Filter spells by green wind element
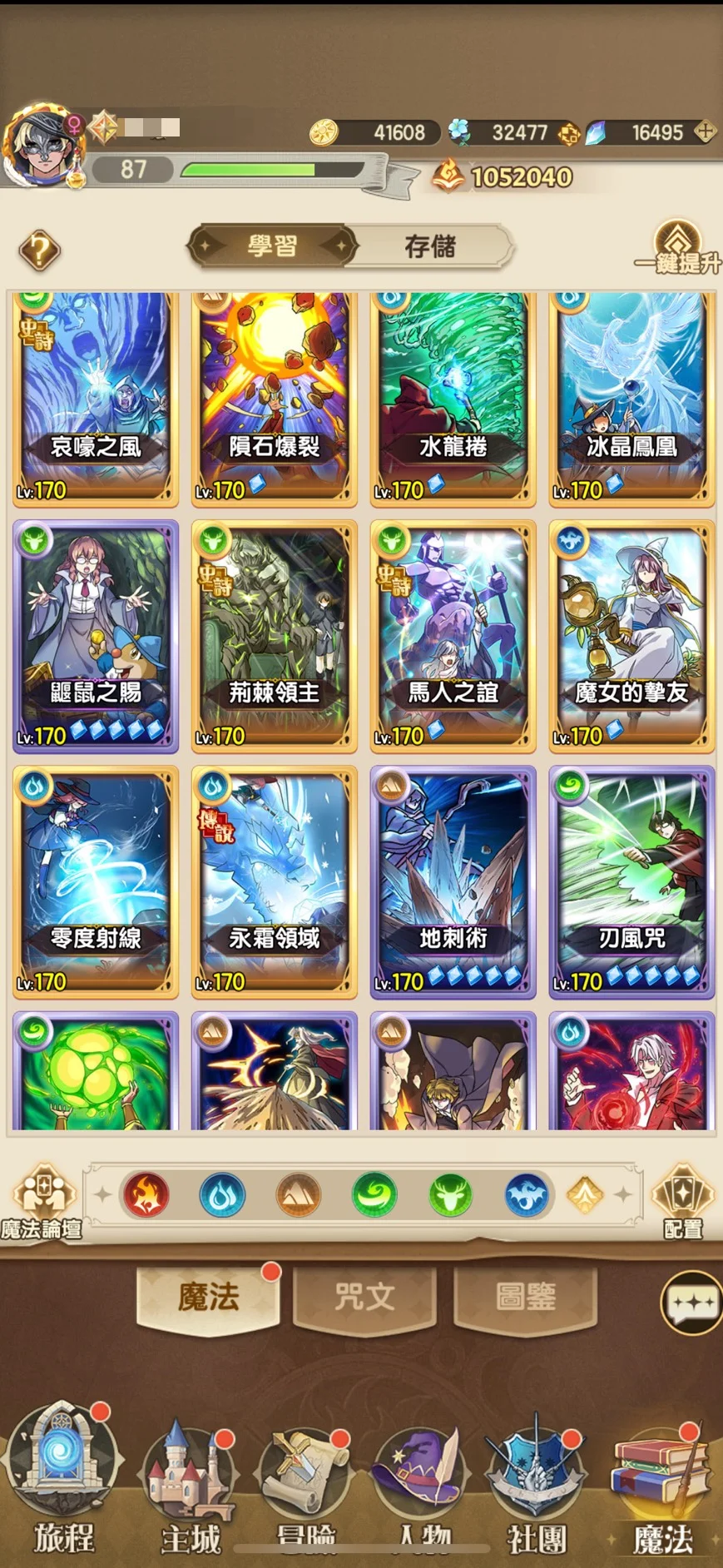723x1568 pixels. [374, 1195]
